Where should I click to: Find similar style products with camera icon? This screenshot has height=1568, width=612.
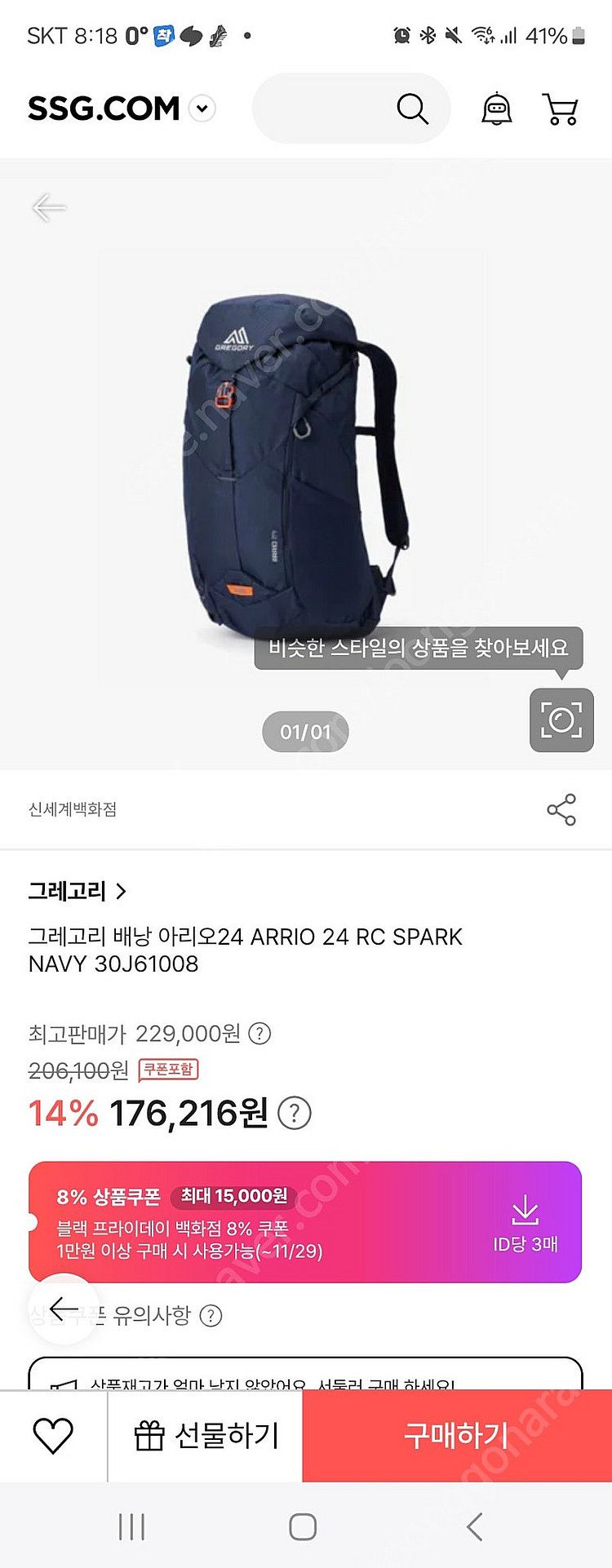561,720
